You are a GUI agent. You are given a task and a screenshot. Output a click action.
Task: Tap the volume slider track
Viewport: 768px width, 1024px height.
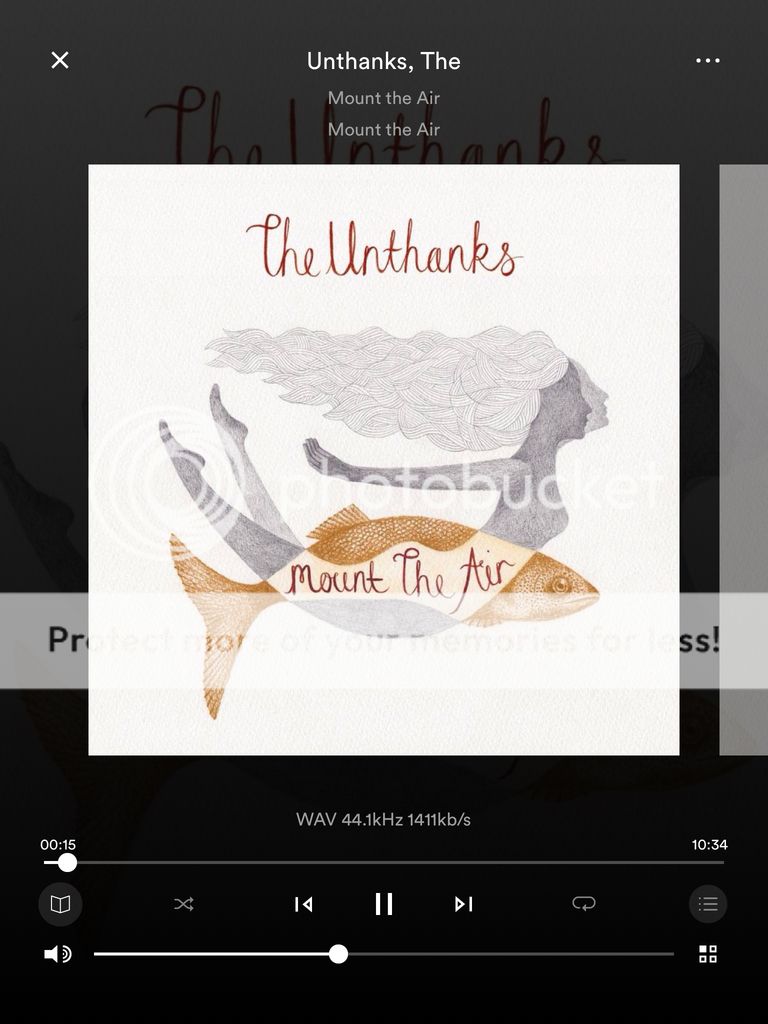click(500, 954)
